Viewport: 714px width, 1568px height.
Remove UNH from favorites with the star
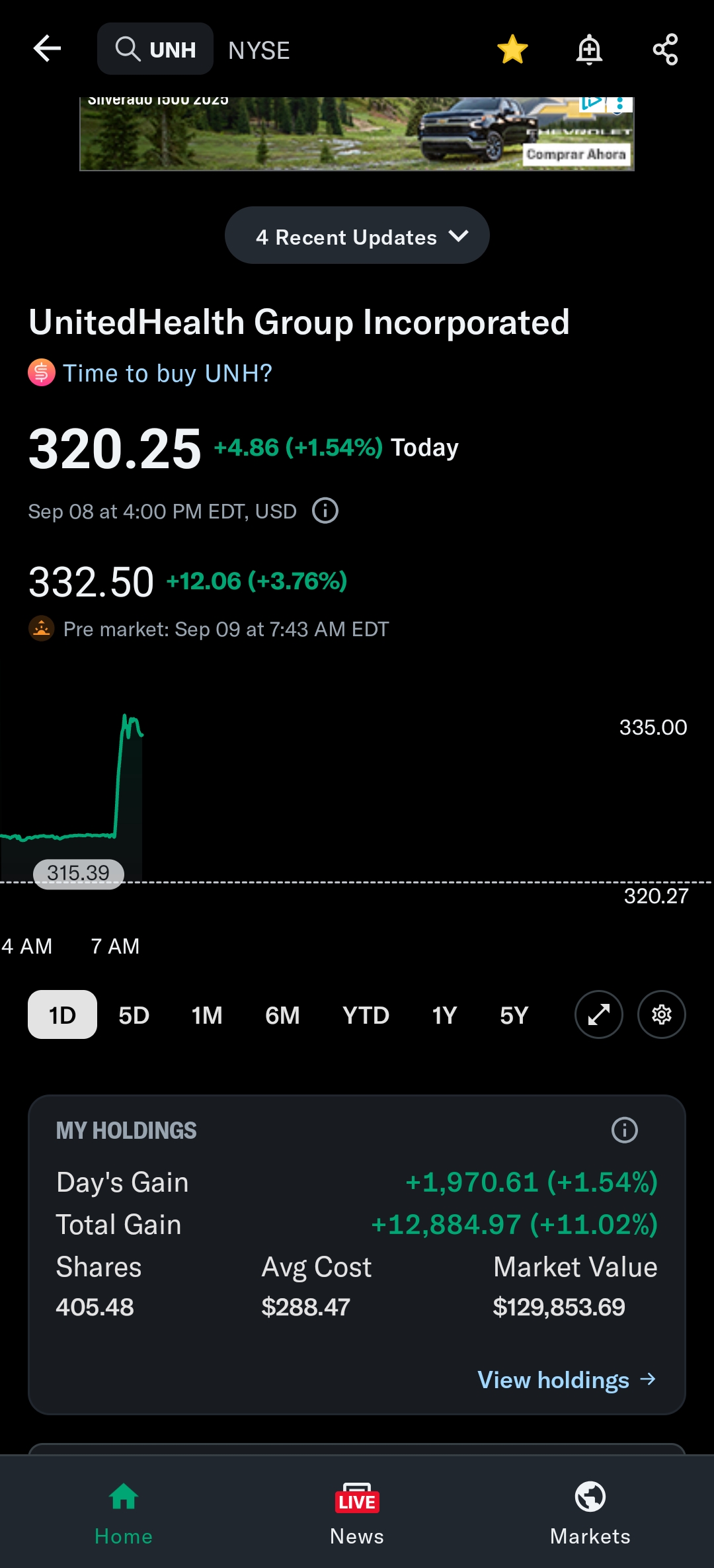pos(512,50)
